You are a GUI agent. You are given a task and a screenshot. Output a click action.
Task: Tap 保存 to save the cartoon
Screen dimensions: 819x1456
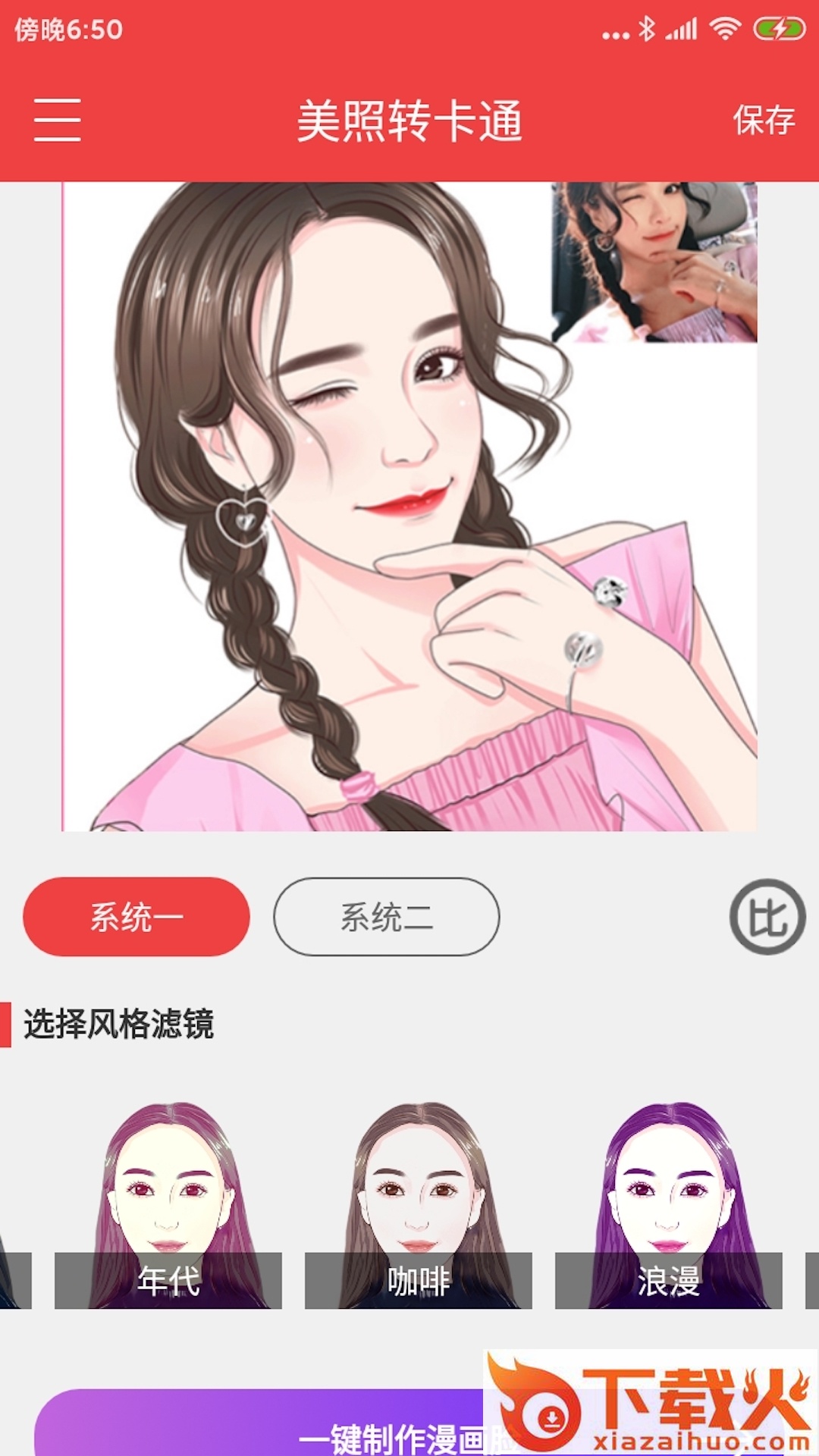763,121
